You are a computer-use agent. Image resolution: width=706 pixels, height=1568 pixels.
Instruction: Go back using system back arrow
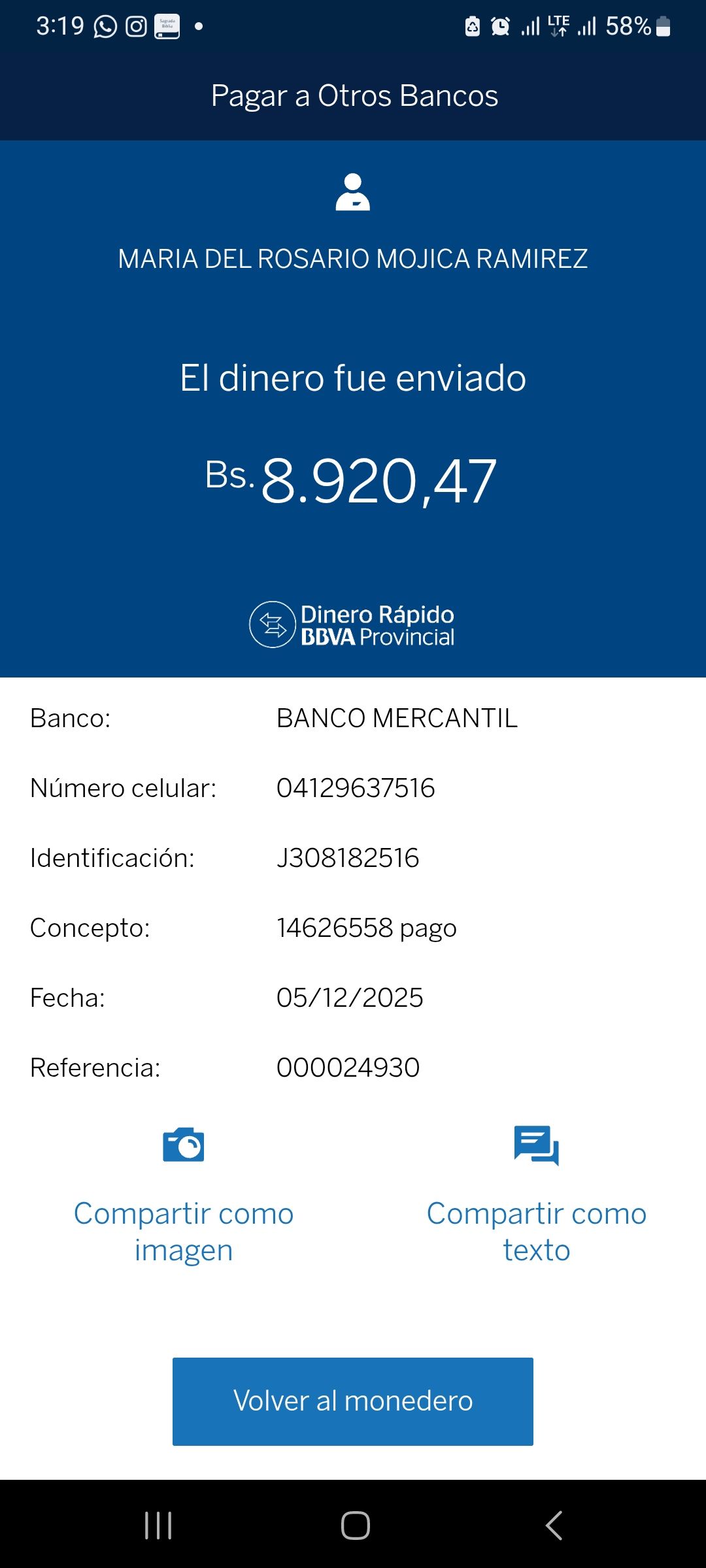pyautogui.click(x=554, y=1526)
